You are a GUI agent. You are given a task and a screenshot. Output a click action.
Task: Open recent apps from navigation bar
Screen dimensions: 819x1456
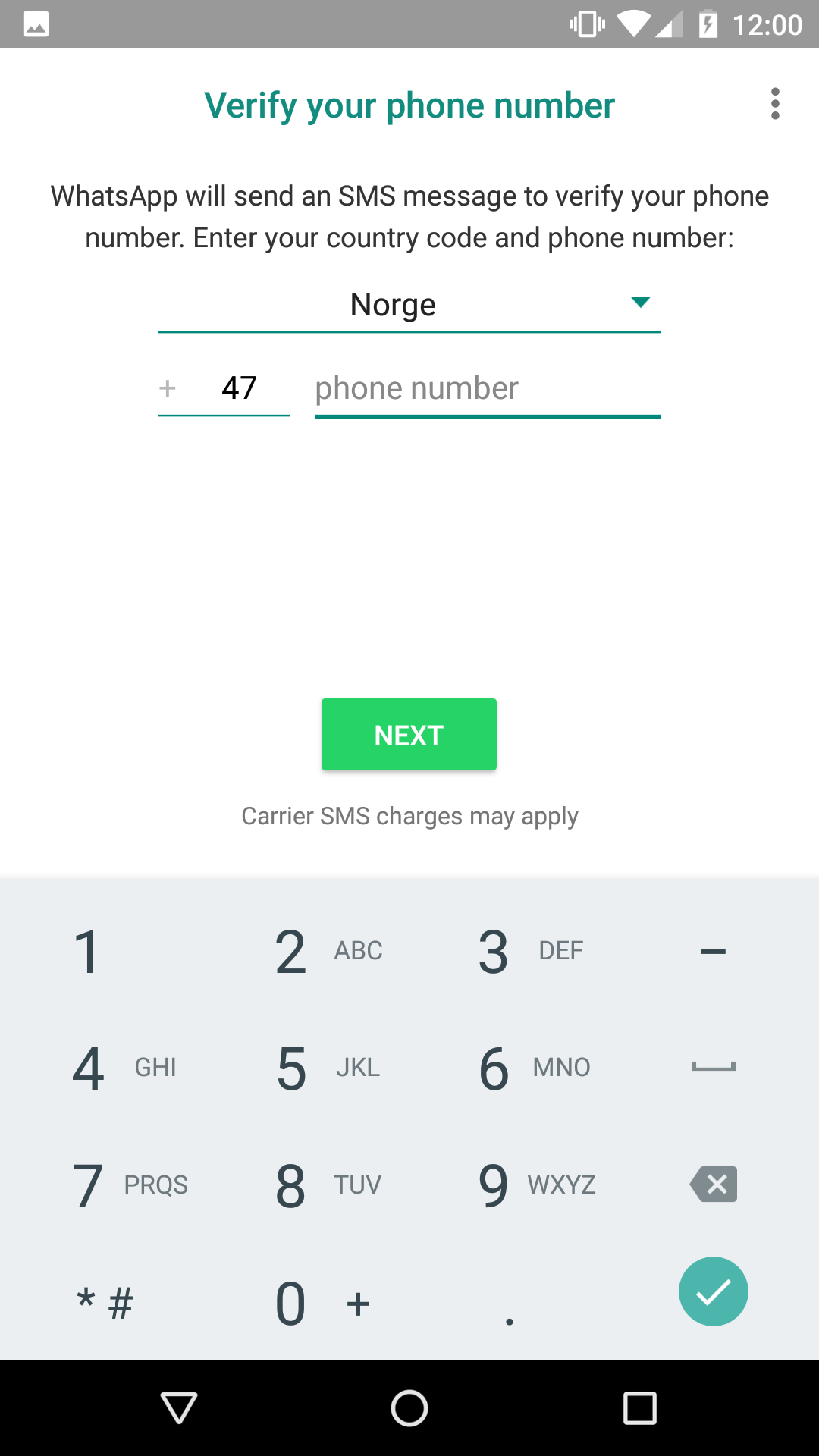[639, 1408]
